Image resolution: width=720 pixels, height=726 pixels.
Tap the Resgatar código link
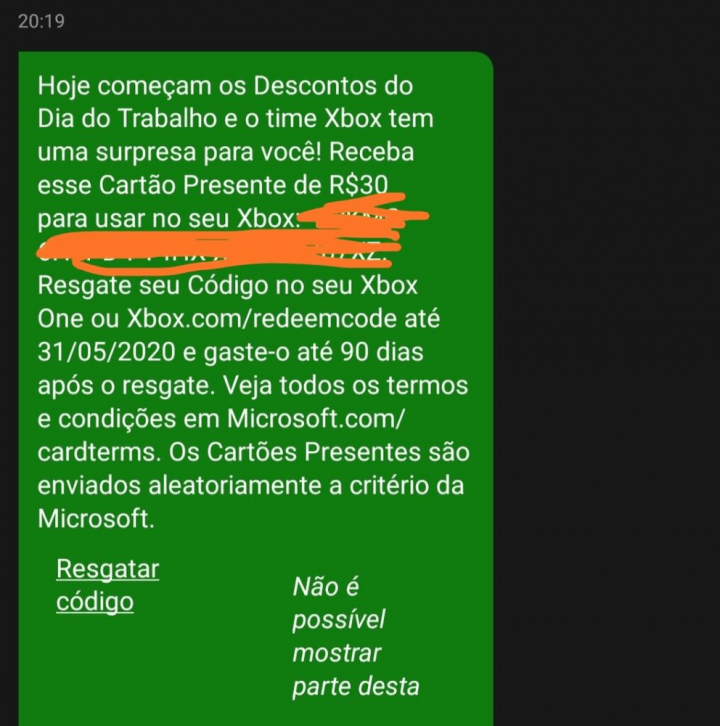(107, 585)
